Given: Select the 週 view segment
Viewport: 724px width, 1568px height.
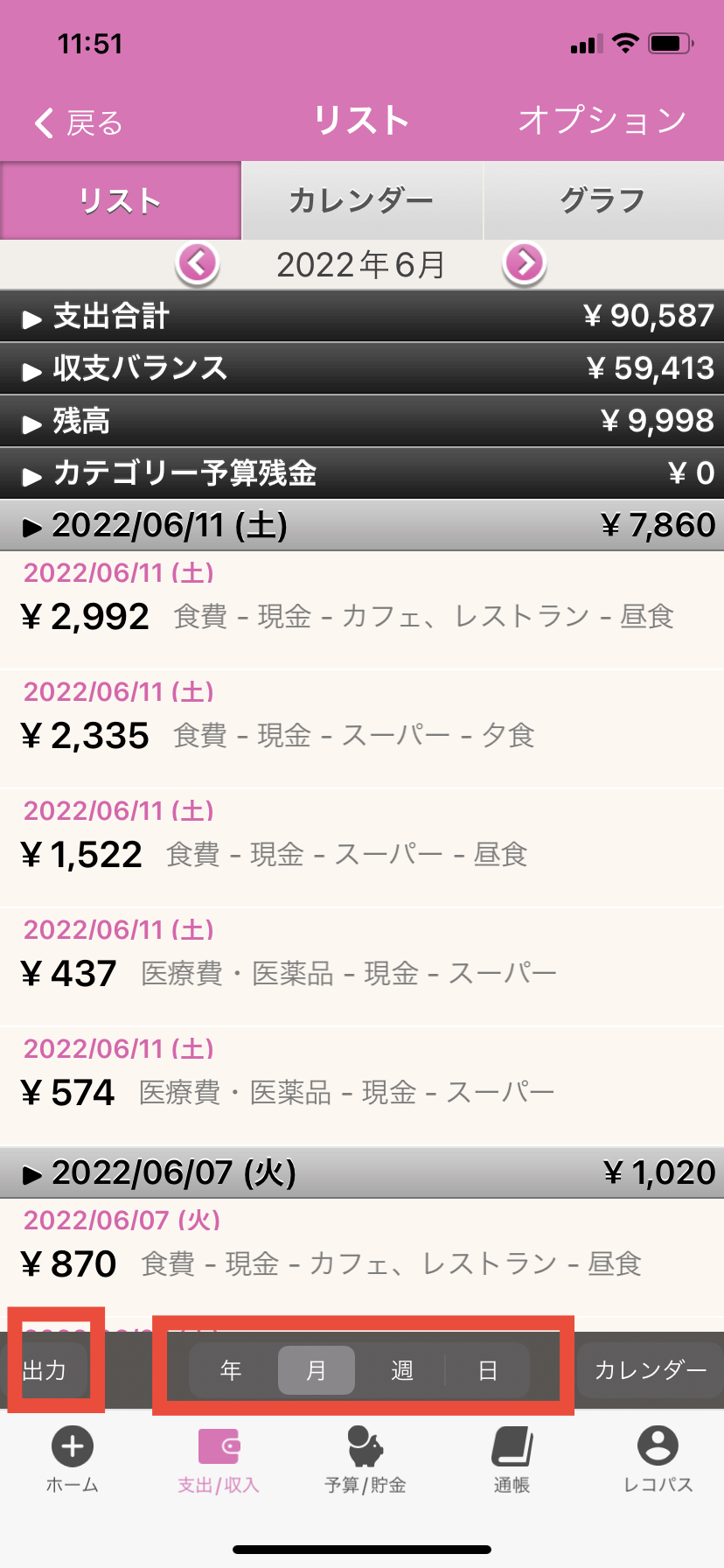Looking at the screenshot, I should click(x=402, y=1370).
